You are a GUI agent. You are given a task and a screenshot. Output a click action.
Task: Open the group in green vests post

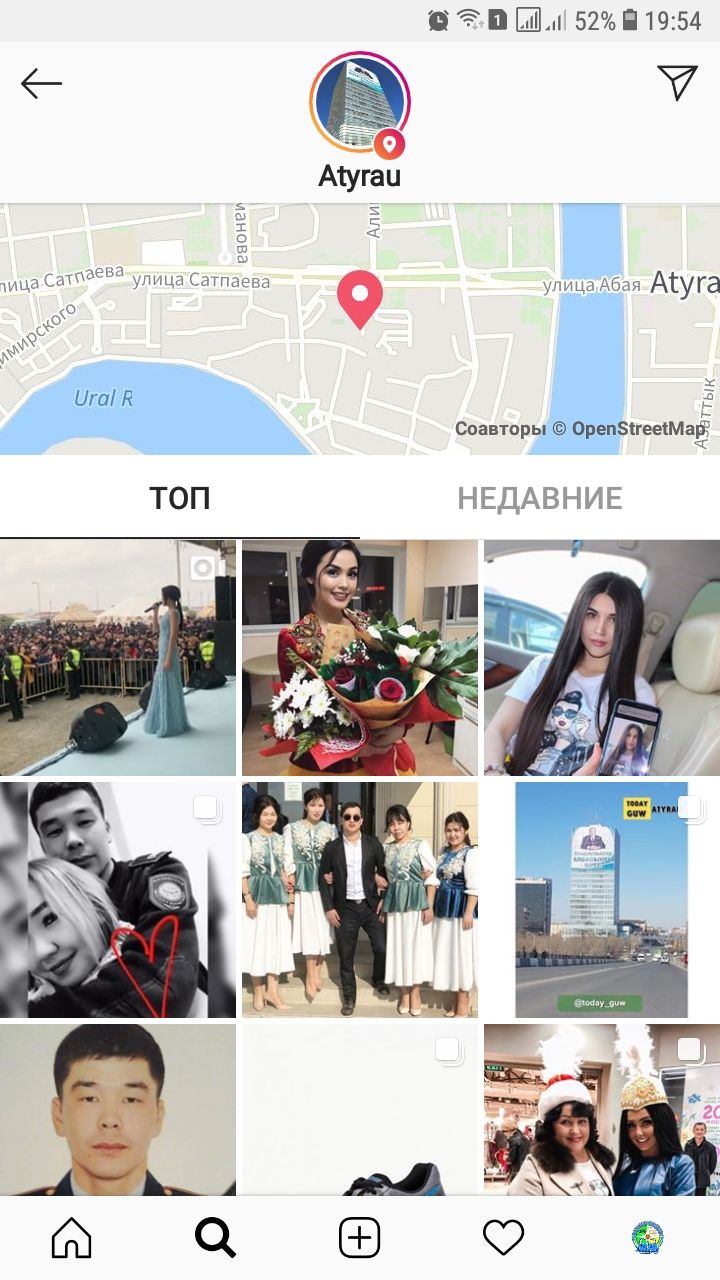360,900
